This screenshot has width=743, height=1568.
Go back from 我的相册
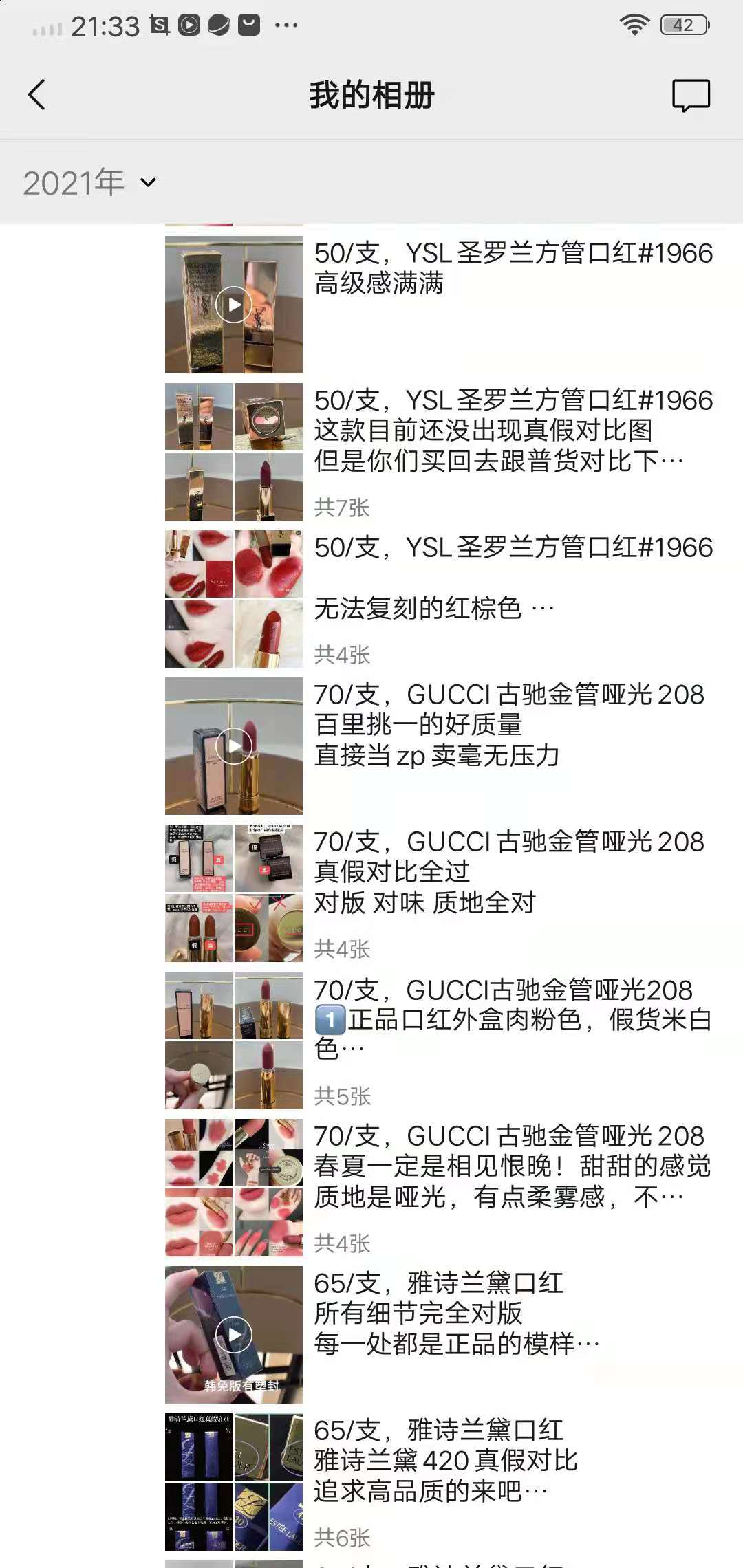pyautogui.click(x=37, y=95)
